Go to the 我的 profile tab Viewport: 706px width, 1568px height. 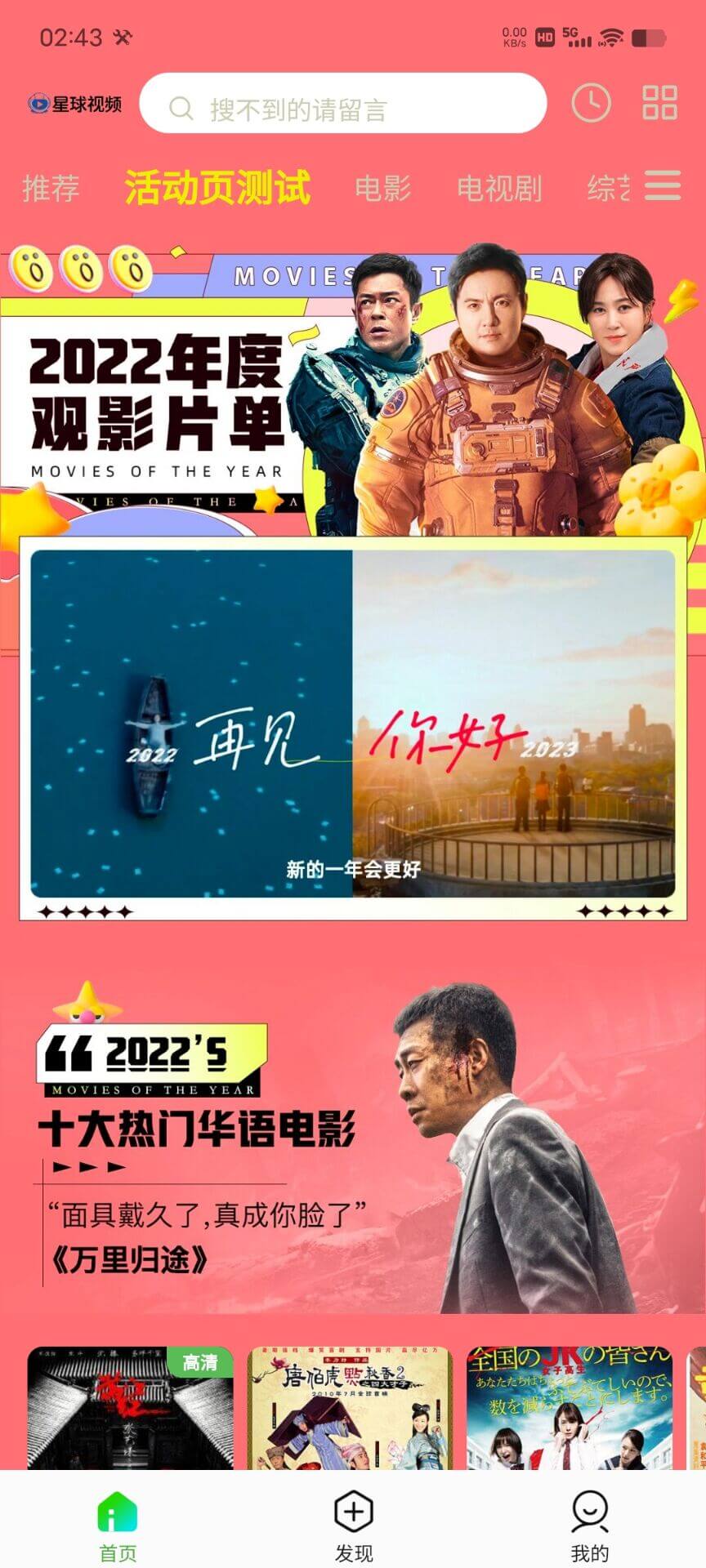(589, 1527)
